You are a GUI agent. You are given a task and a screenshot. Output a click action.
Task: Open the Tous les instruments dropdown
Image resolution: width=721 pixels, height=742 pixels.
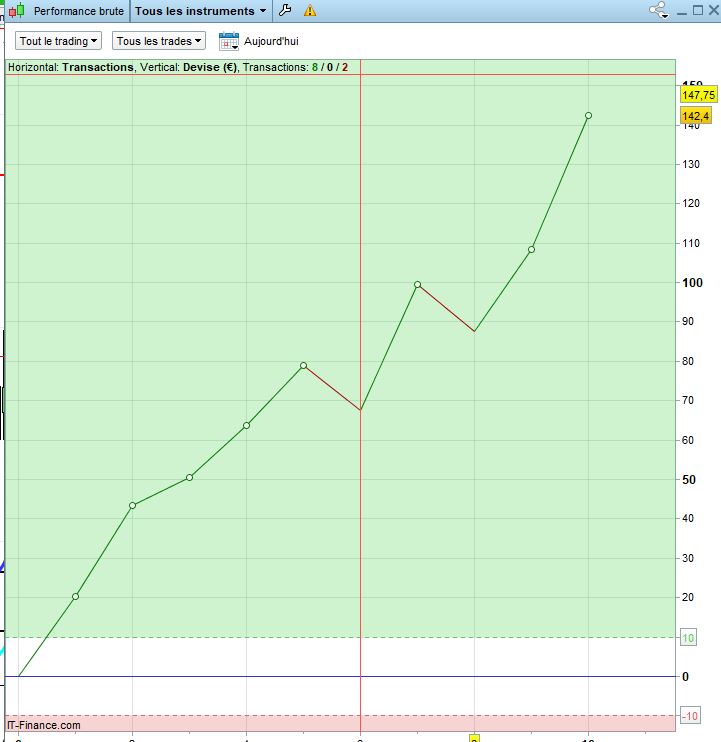pyautogui.click(x=201, y=11)
